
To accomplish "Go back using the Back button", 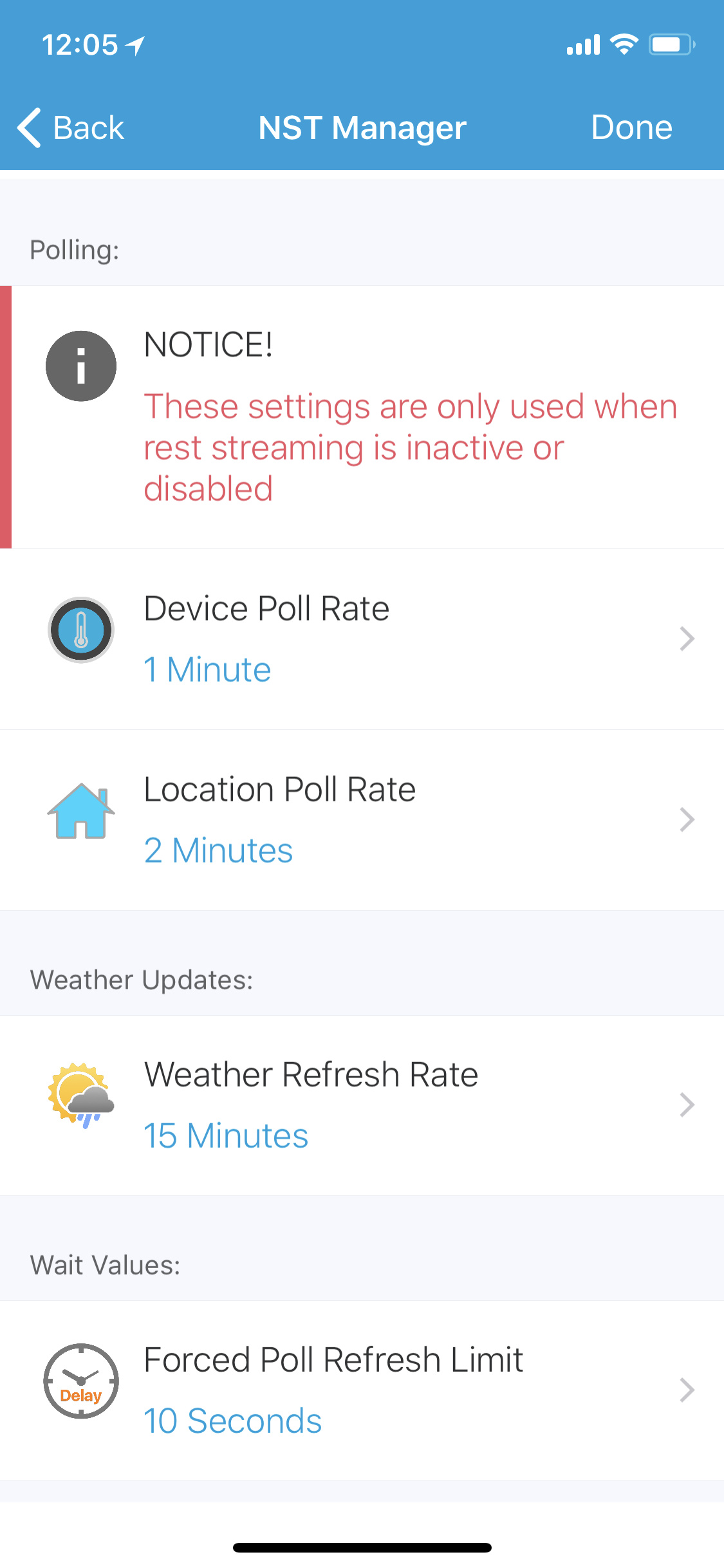I will (x=71, y=127).
